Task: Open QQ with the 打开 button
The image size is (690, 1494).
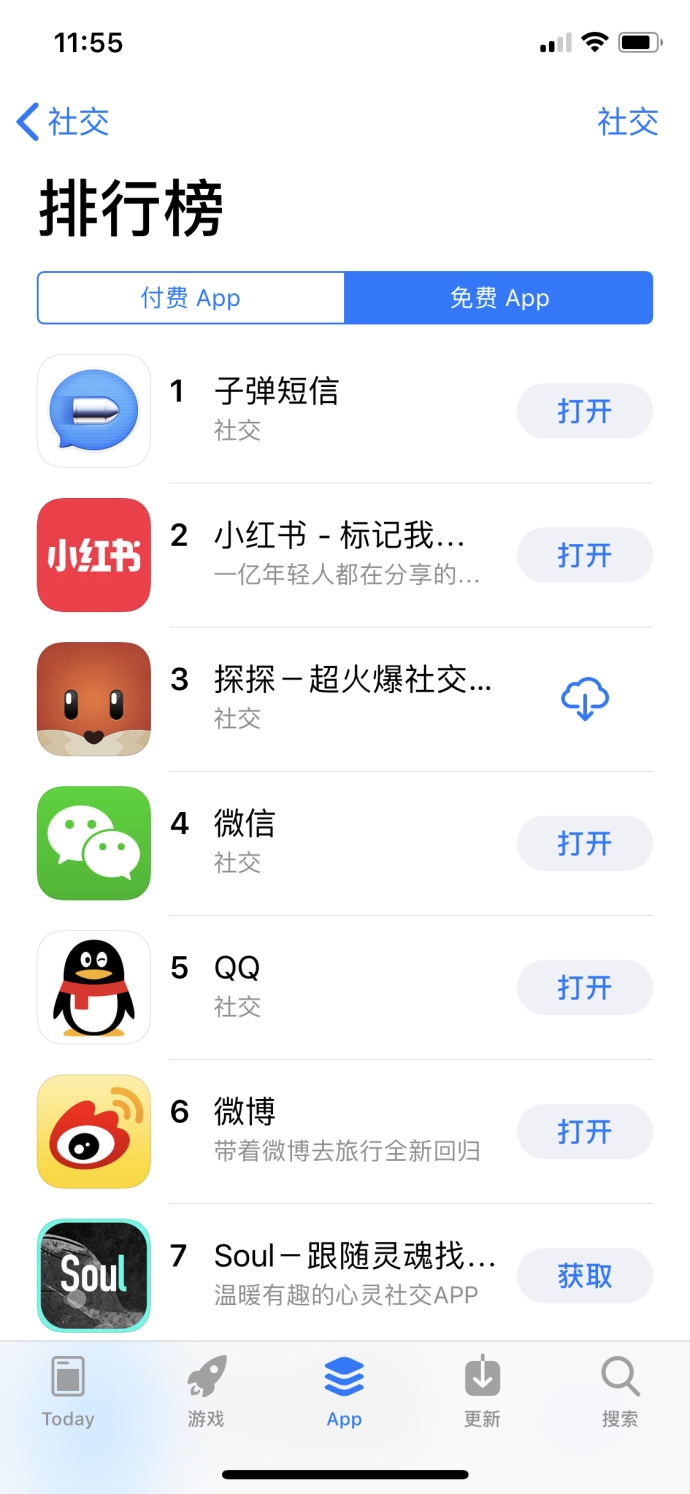Action: pos(584,987)
